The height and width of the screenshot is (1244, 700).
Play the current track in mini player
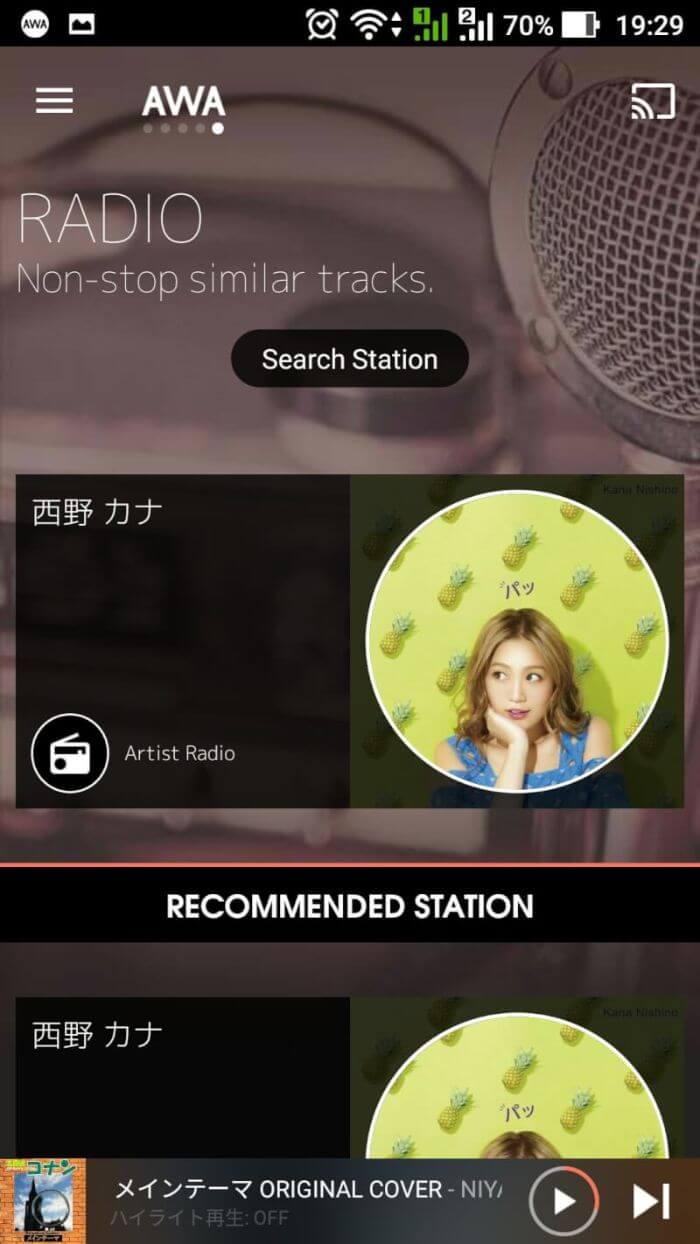(563, 1201)
